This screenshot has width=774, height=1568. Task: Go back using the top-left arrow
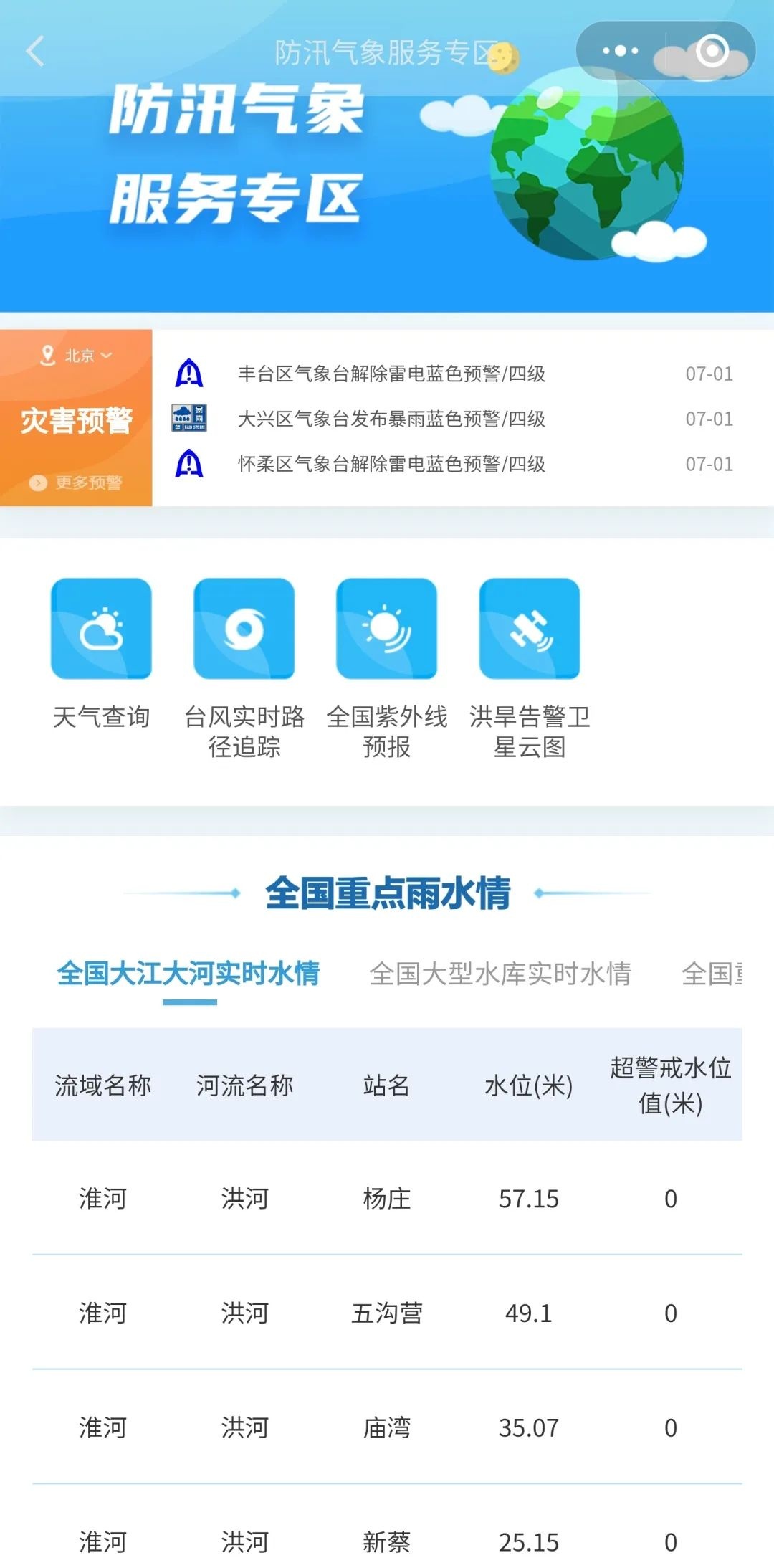pos(36,52)
